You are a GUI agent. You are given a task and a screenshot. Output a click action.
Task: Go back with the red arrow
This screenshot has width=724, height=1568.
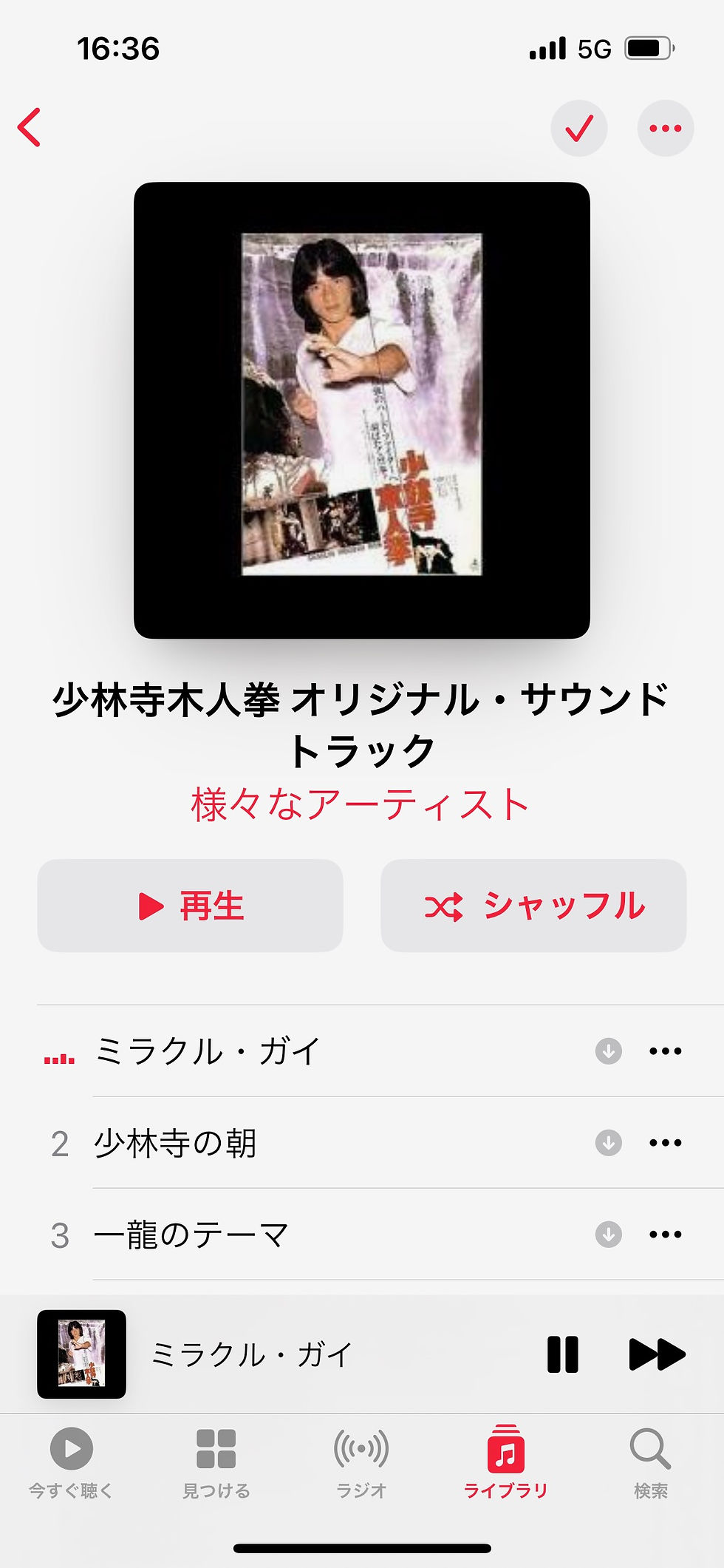point(30,127)
